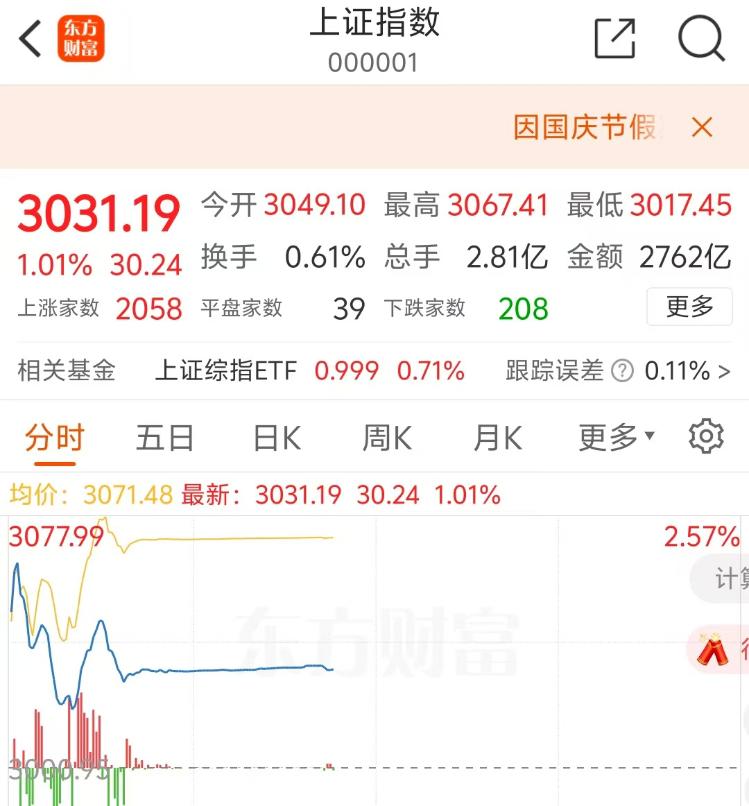
Task: Select the 日K chart tab
Action: click(277, 438)
